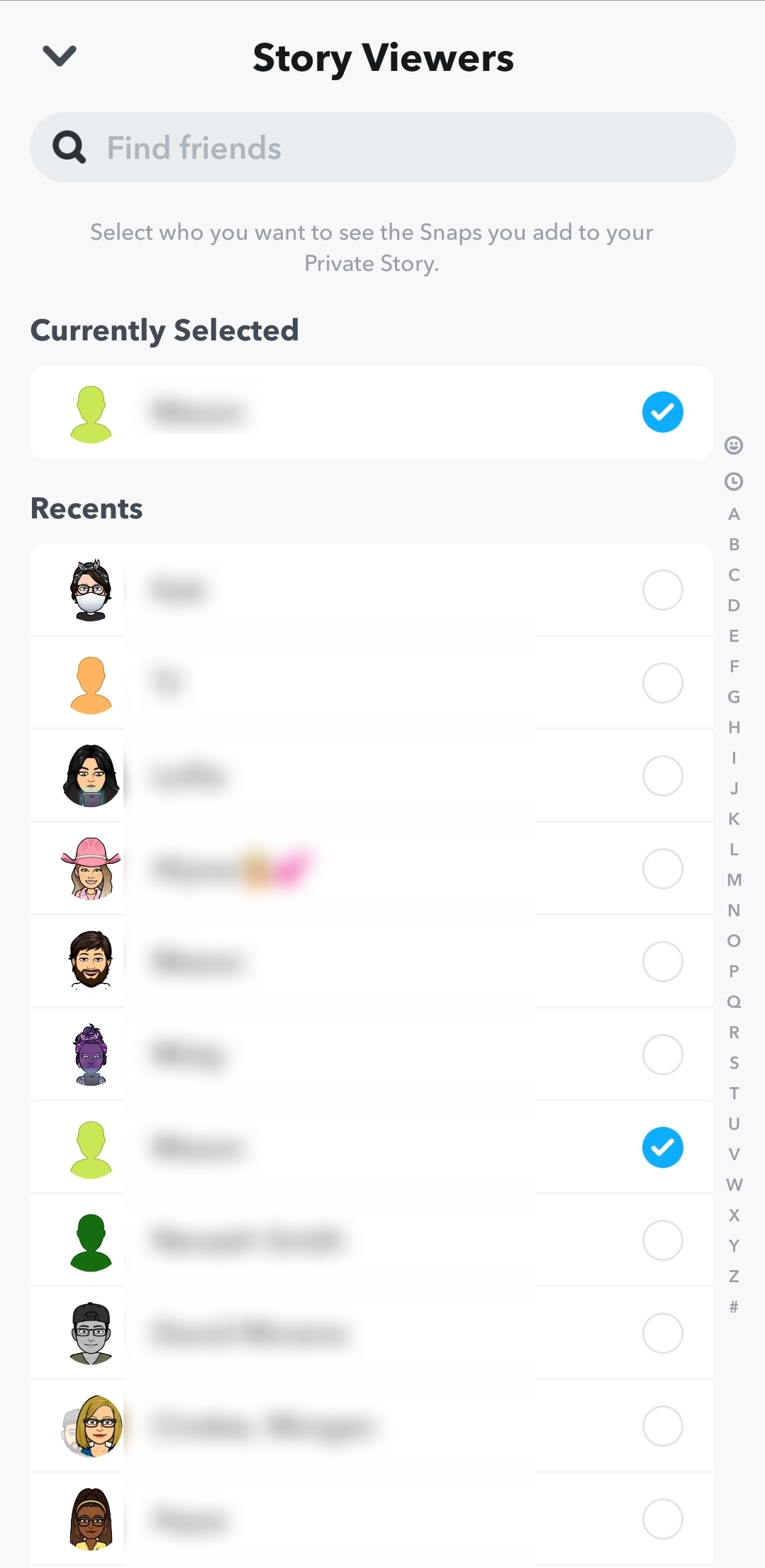Jump to the smiley section in the index
The image size is (765, 1568).
[x=734, y=445]
